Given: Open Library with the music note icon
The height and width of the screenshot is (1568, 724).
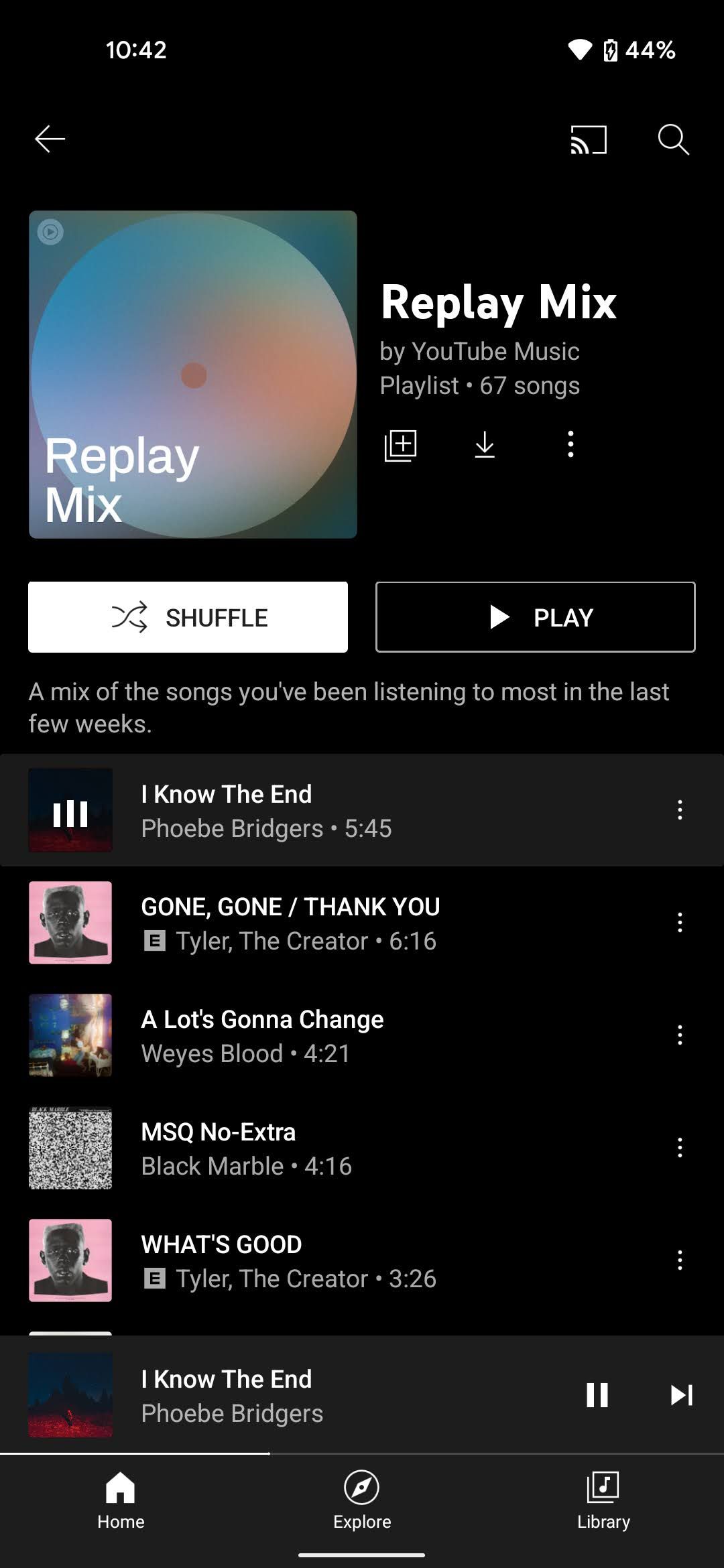Looking at the screenshot, I should 602,1499.
